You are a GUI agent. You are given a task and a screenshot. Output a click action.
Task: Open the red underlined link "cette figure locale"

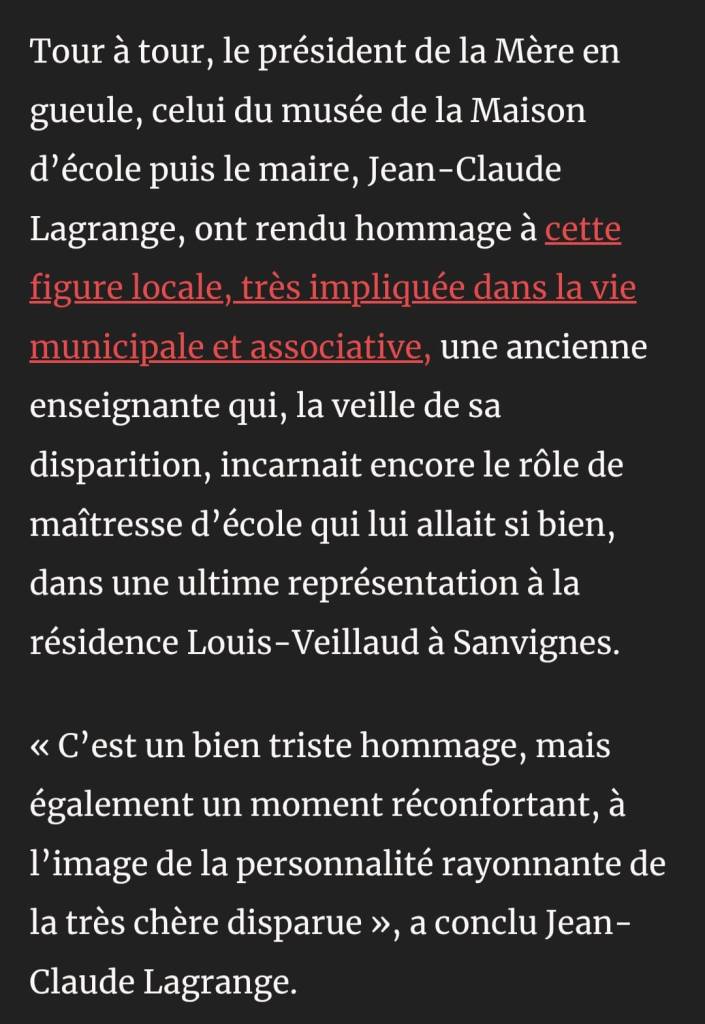pyautogui.click(x=582, y=230)
